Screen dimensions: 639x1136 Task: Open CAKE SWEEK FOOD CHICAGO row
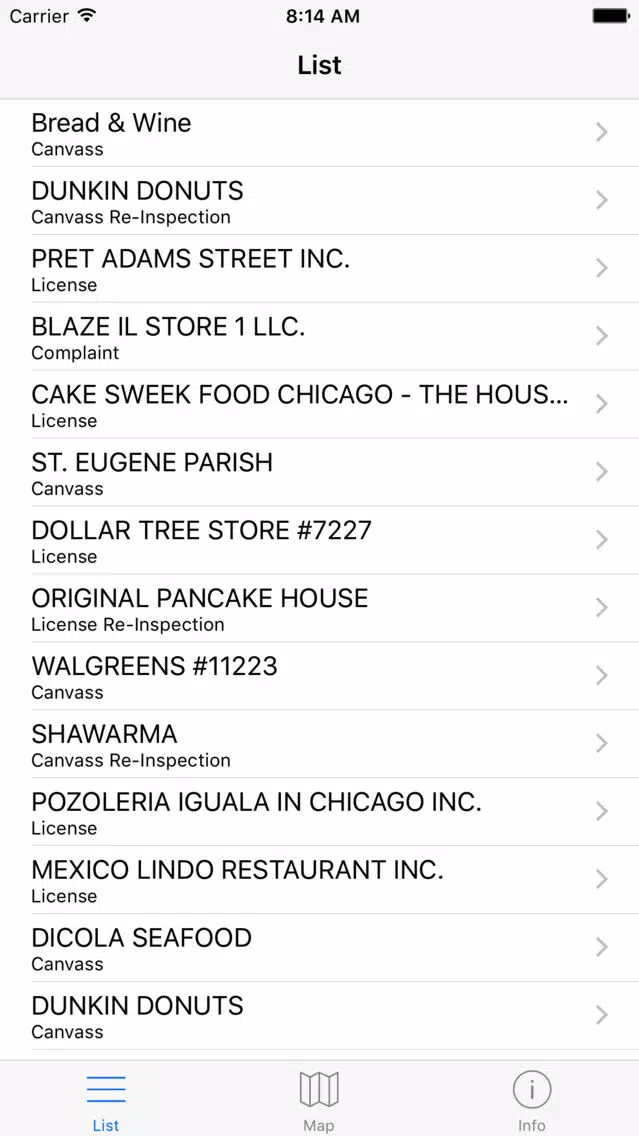click(x=320, y=404)
